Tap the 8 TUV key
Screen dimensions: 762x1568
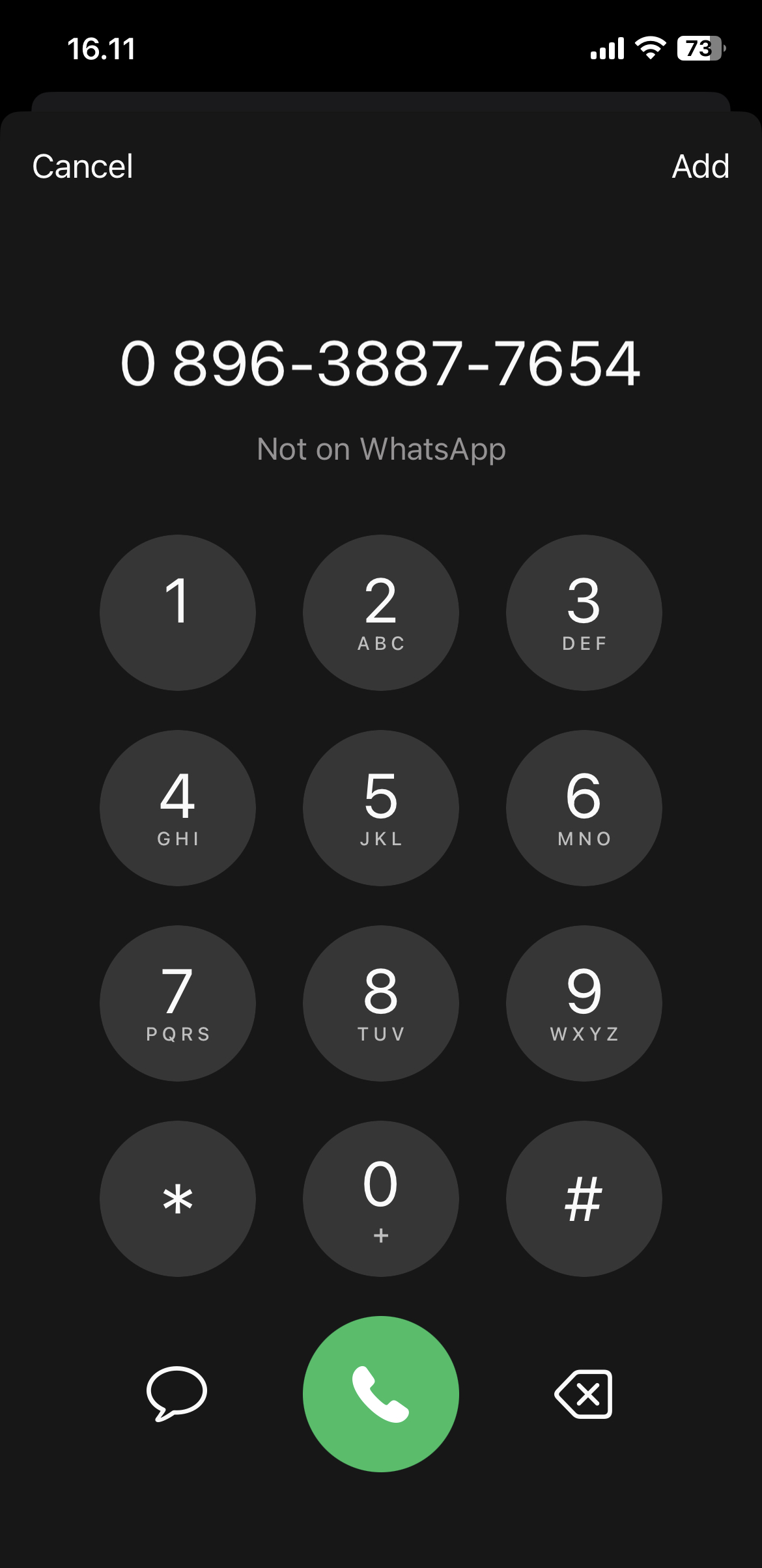point(380,1003)
